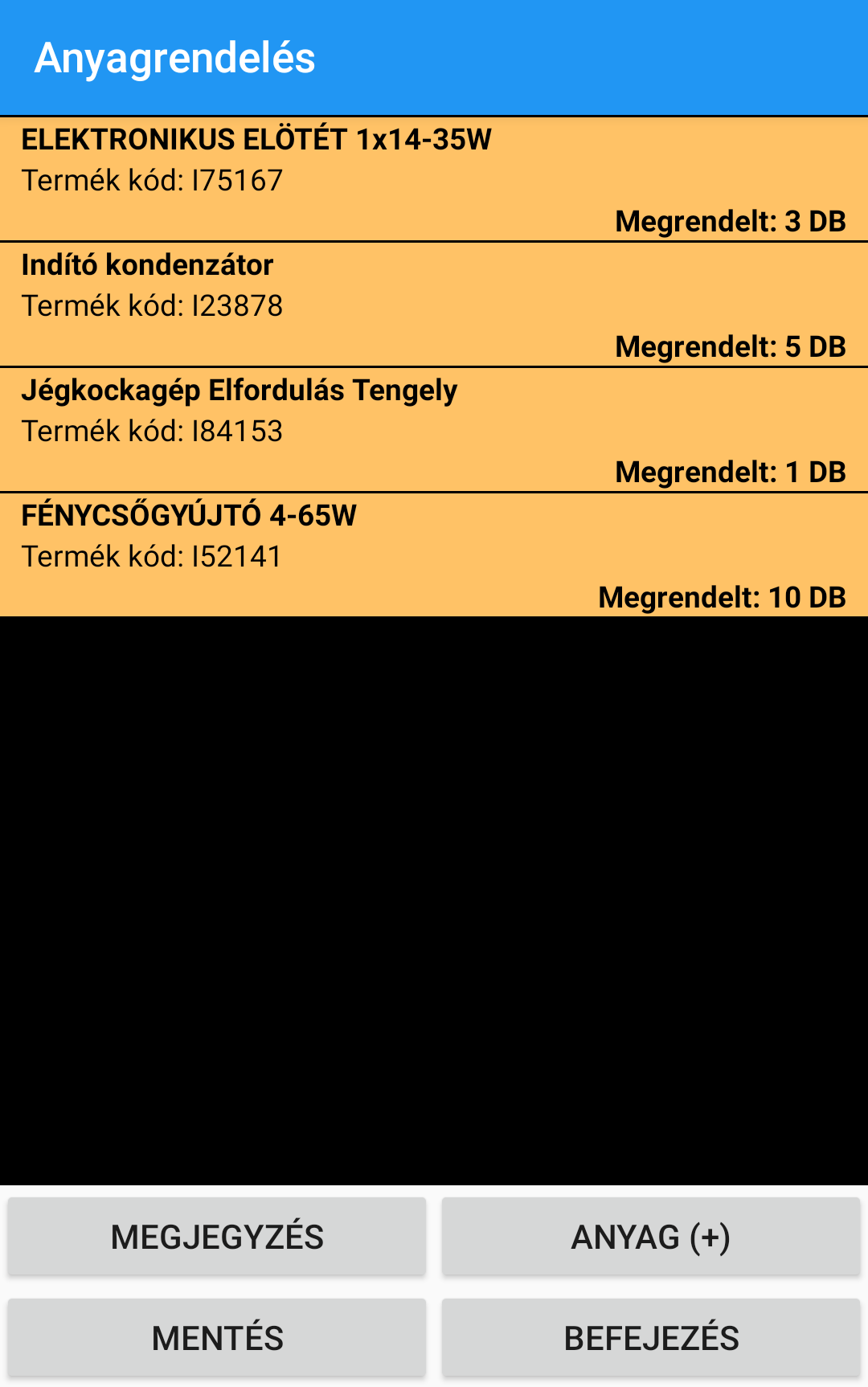Open the ELEKTRONIKUS ELÖTÉT 1x14-35W item
This screenshot has height=1387, width=868.
coord(434,179)
